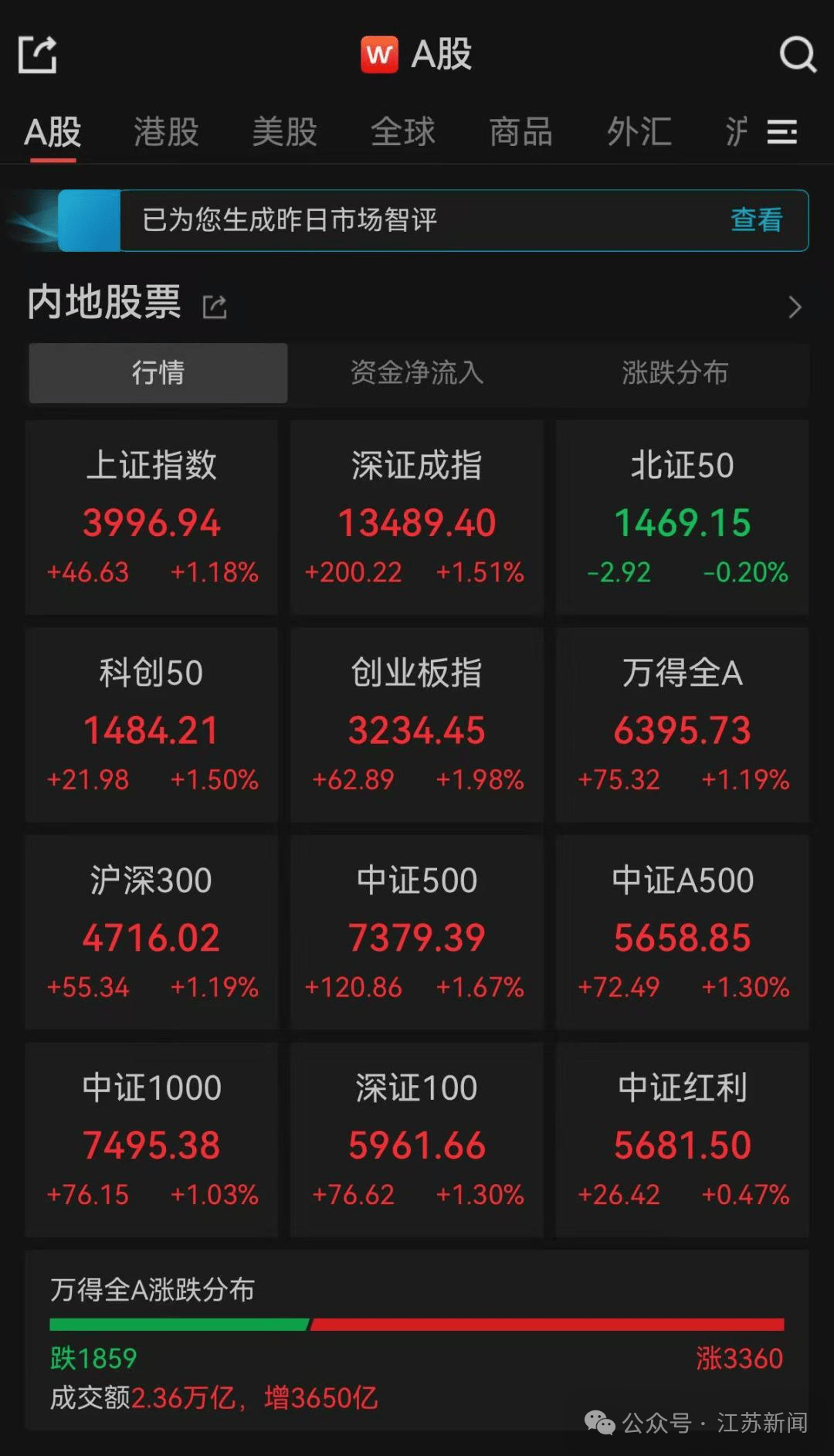
Task: Tap the share icon in top-left corner
Action: click(x=36, y=54)
